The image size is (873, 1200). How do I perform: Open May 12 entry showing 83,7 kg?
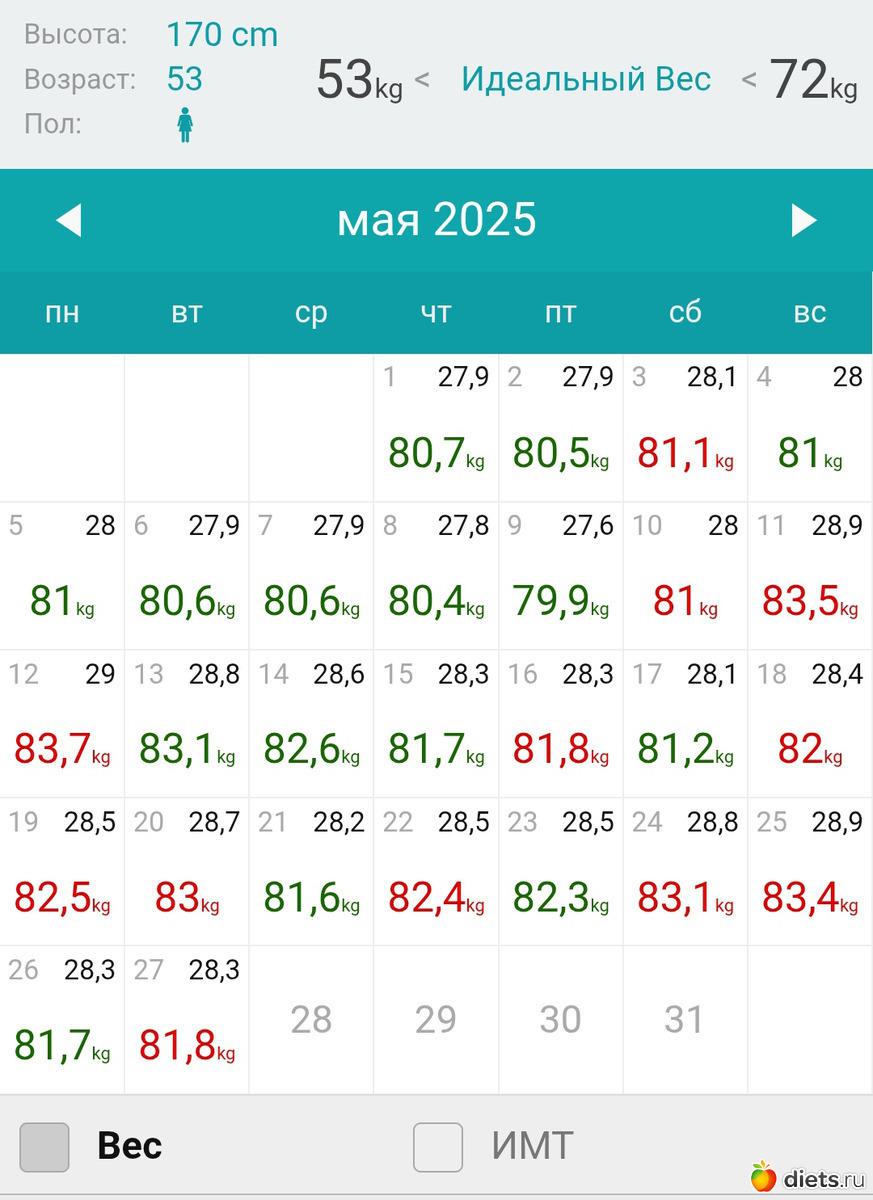pyautogui.click(x=62, y=725)
